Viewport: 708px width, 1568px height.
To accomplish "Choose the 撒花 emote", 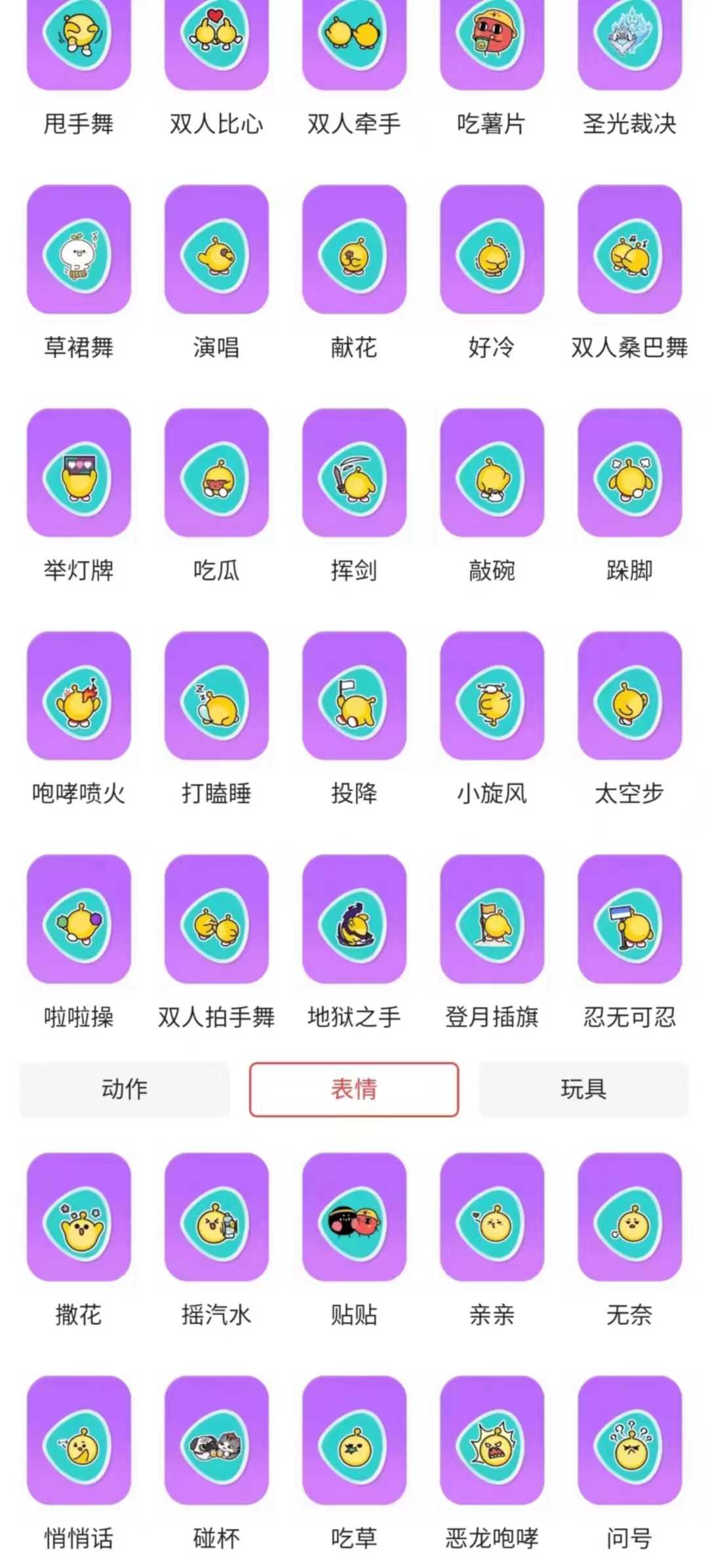I will coord(79,1217).
